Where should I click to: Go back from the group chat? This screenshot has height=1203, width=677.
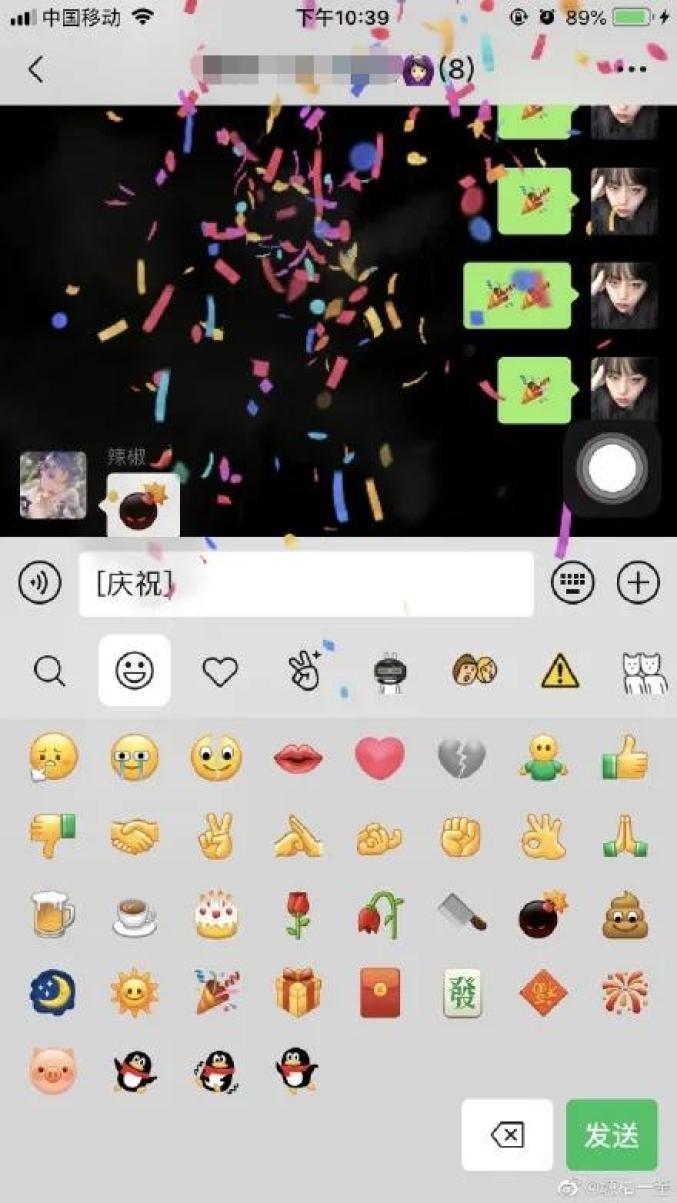[x=36, y=69]
